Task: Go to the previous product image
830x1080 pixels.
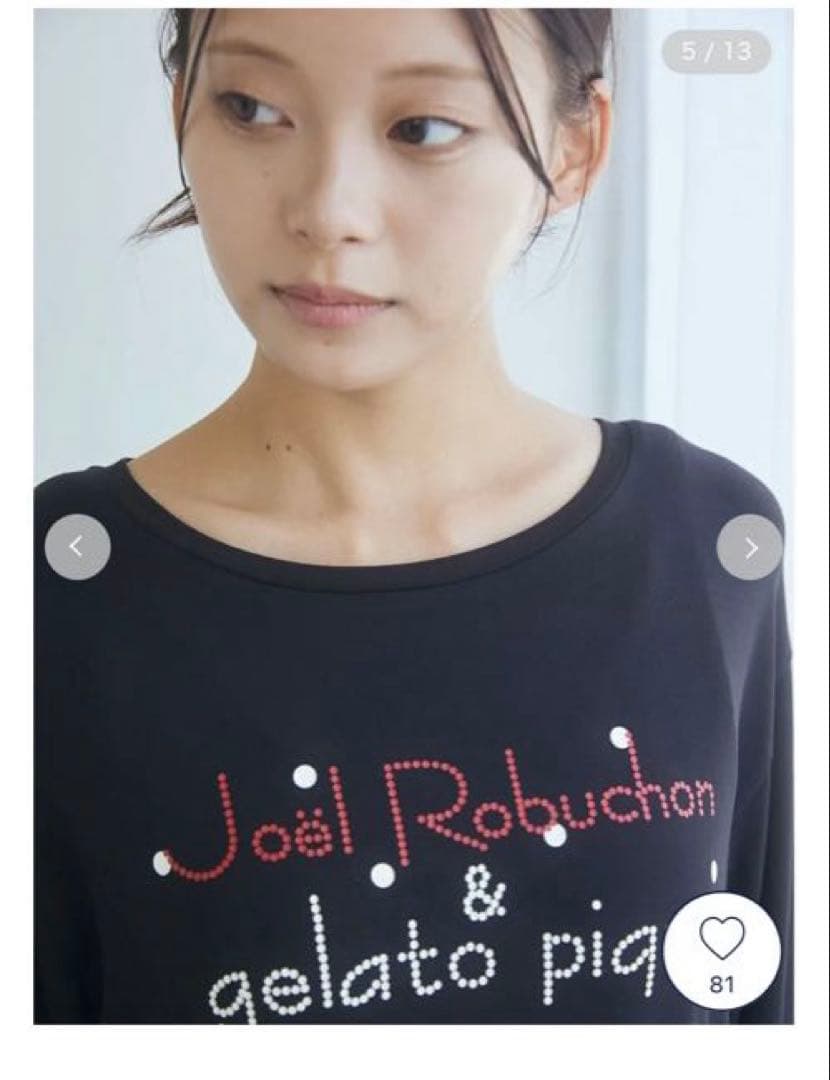Action: pyautogui.click(x=77, y=546)
